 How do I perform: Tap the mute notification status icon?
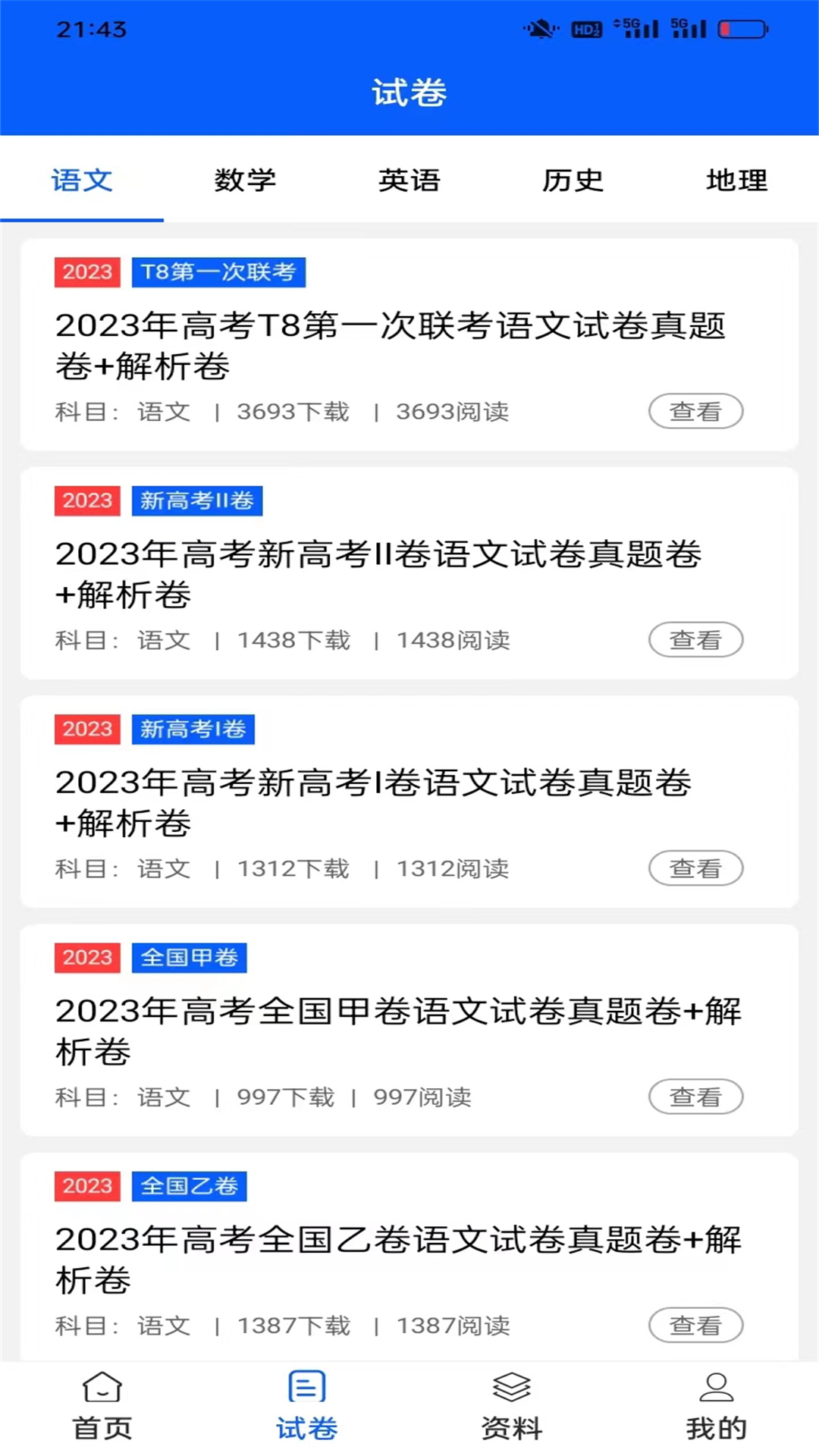click(540, 29)
